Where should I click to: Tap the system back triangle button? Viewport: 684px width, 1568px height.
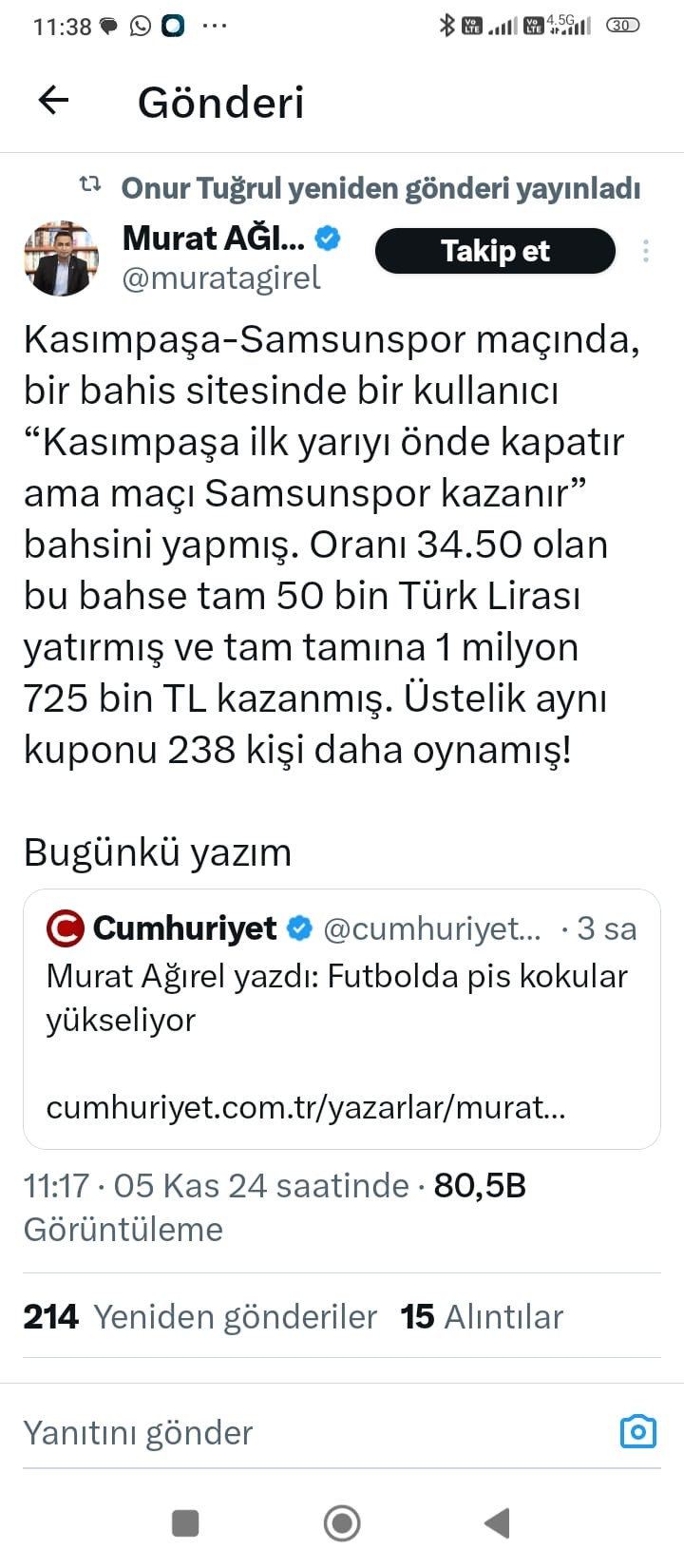pyautogui.click(x=497, y=1523)
